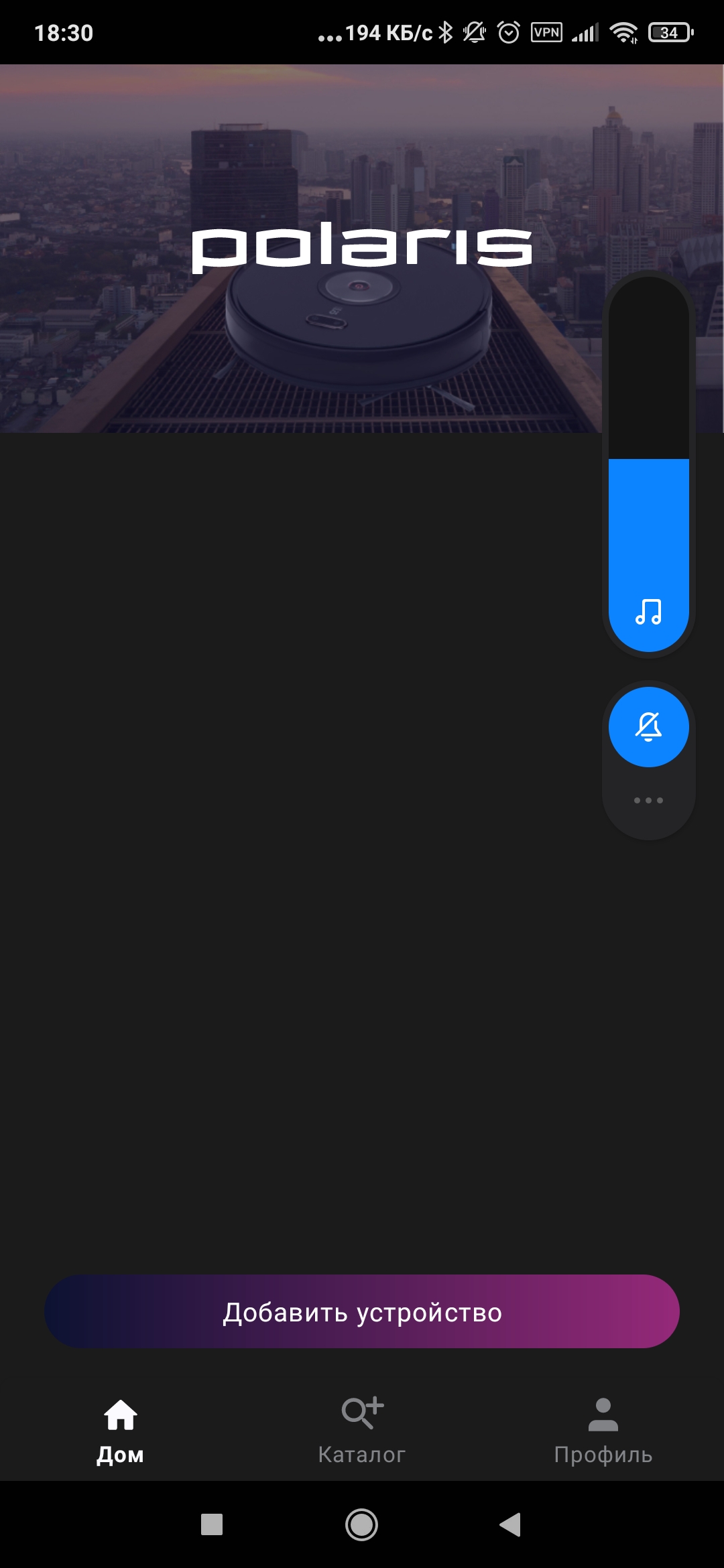
Task: Switch to the Каталог tab
Action: [x=362, y=1431]
